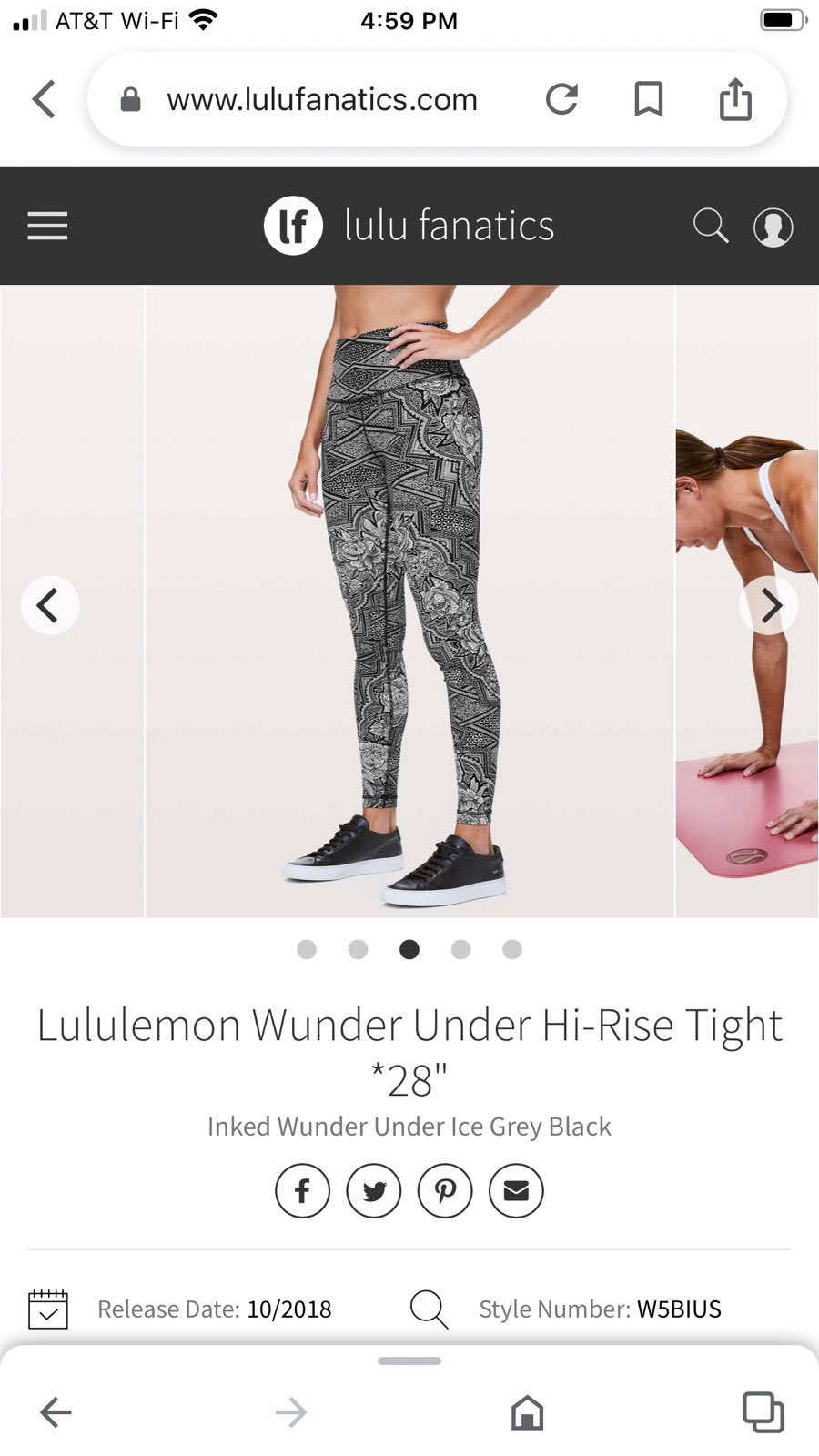
Task: Tap the lulu fanatics logo
Action: 409,226
